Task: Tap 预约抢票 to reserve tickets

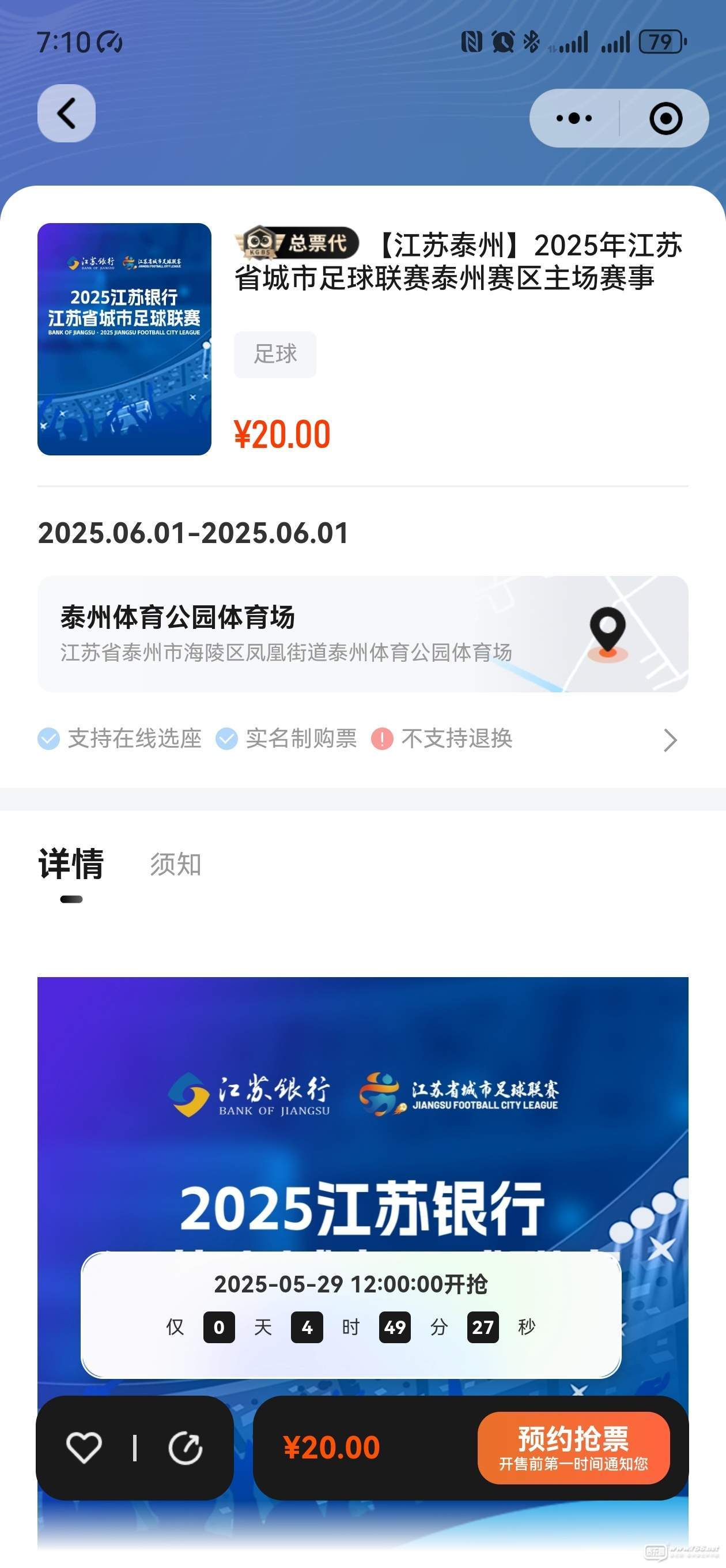Action: tap(573, 1447)
